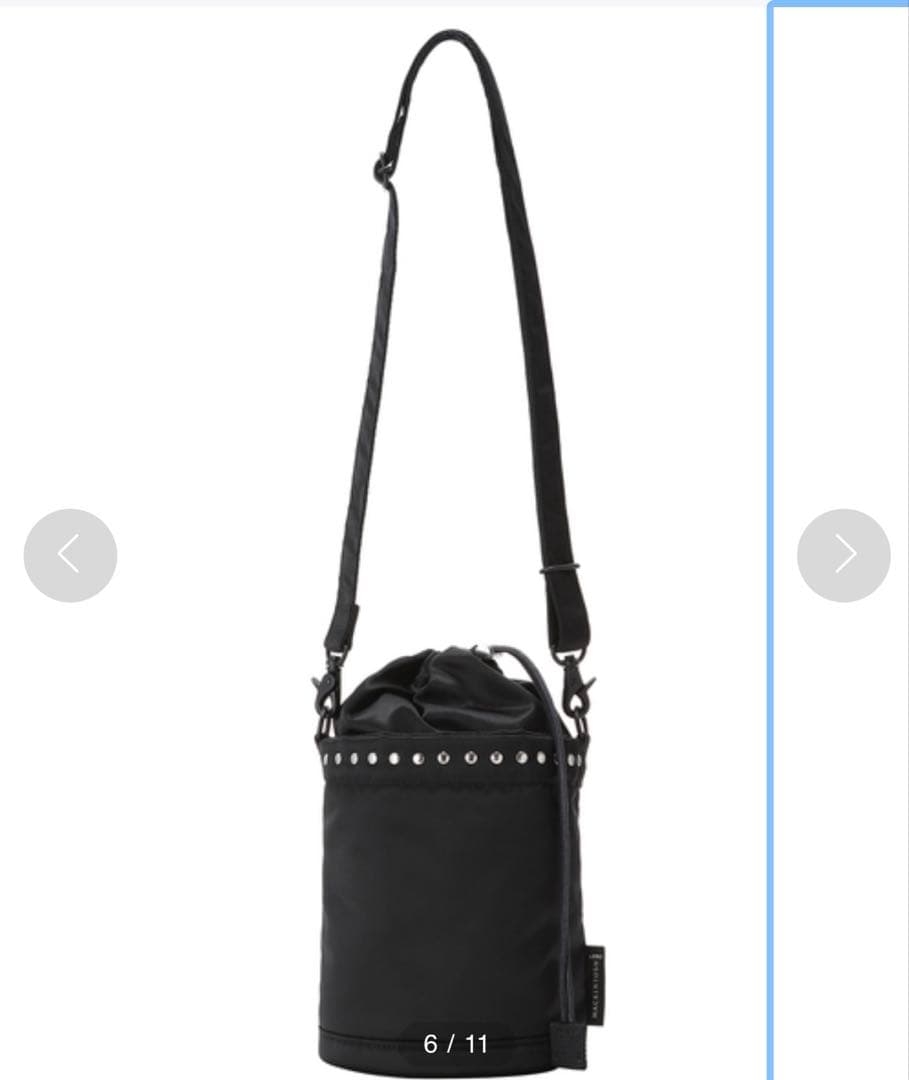Screen dimensions: 909x1080
Task: Click the 6 / 11 image counter
Action: [x=454, y=1043]
